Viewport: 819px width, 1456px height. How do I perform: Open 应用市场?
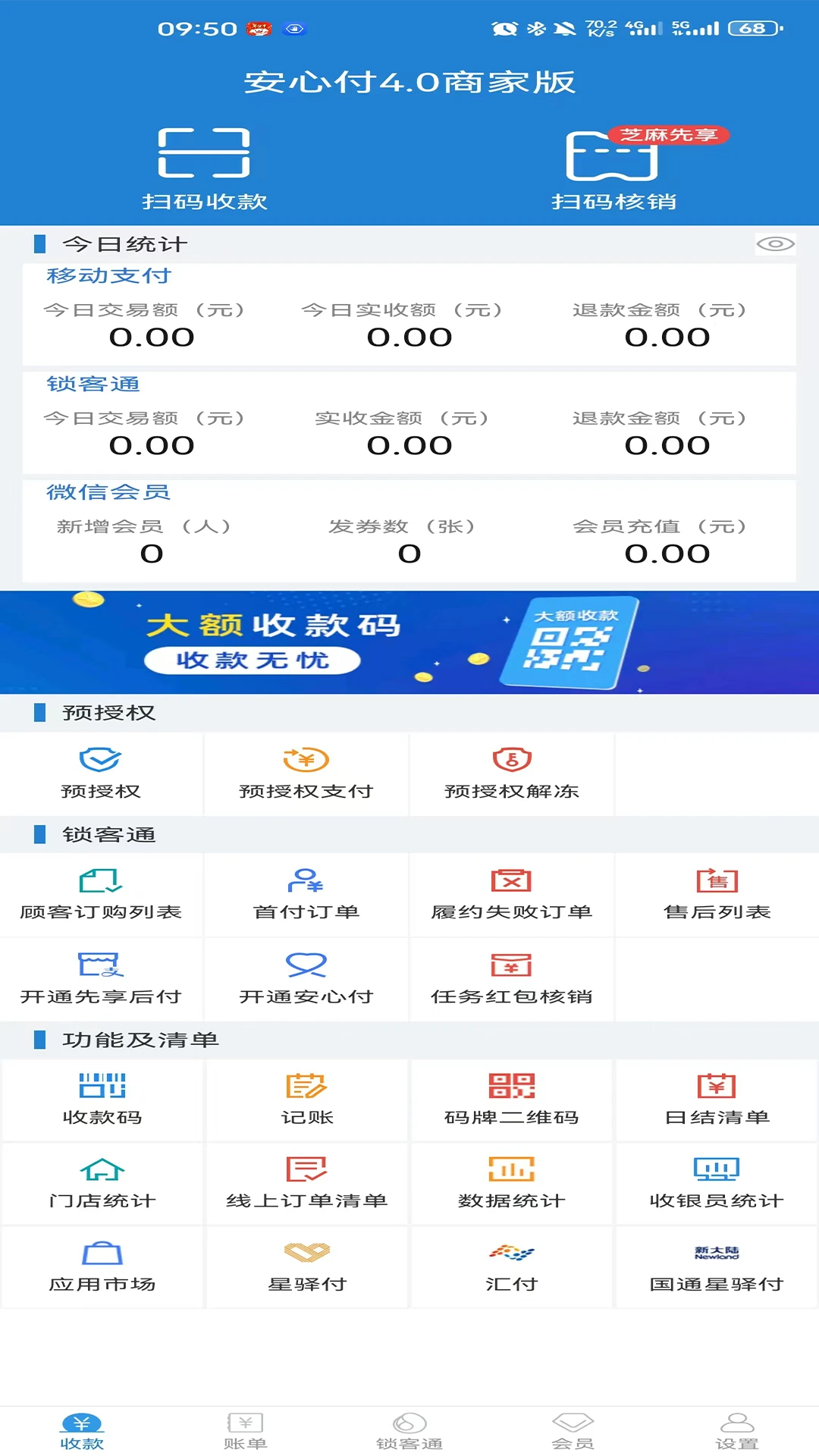pos(102,1266)
